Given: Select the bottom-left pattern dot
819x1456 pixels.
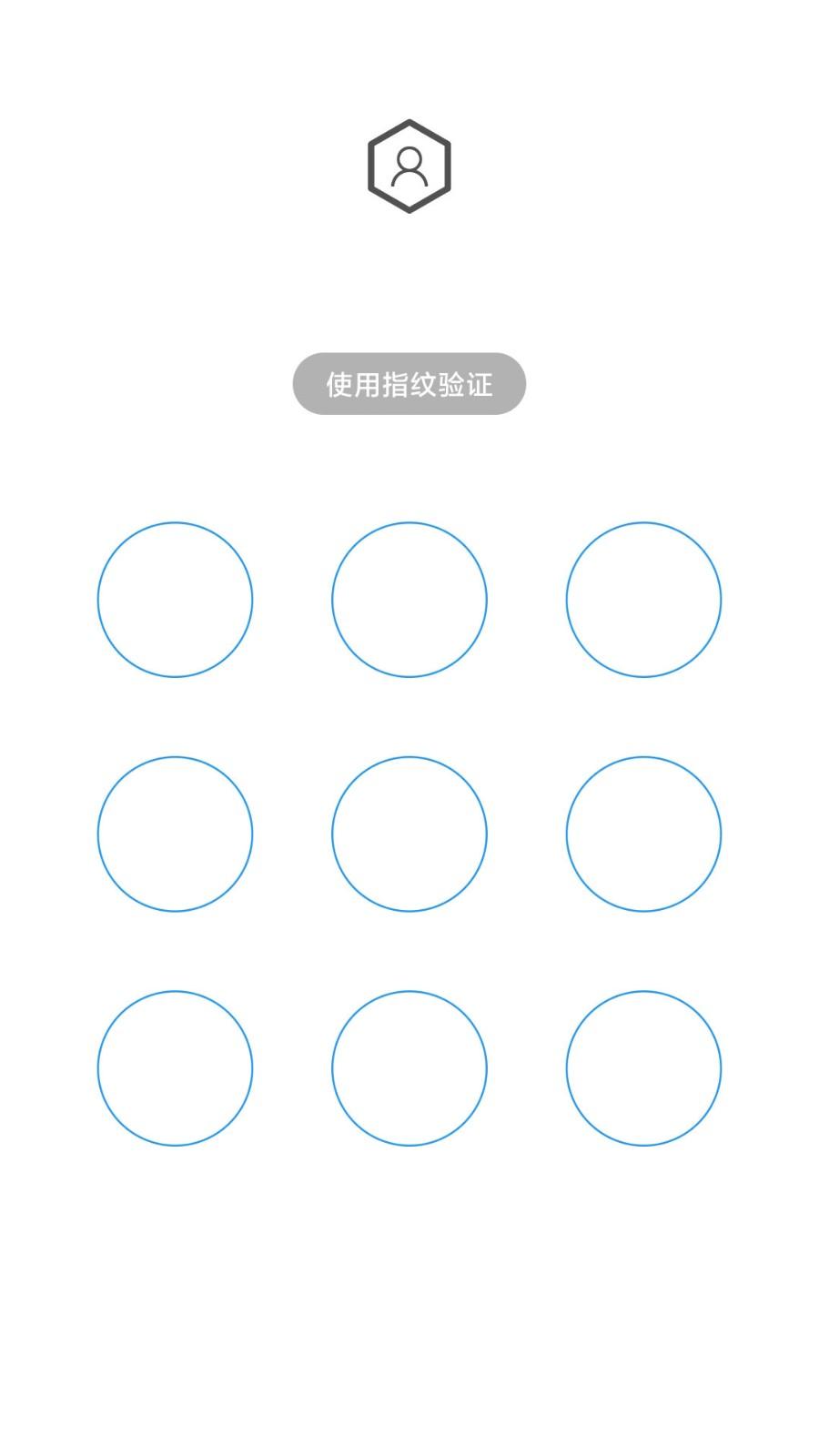Looking at the screenshot, I should pos(175,1068).
